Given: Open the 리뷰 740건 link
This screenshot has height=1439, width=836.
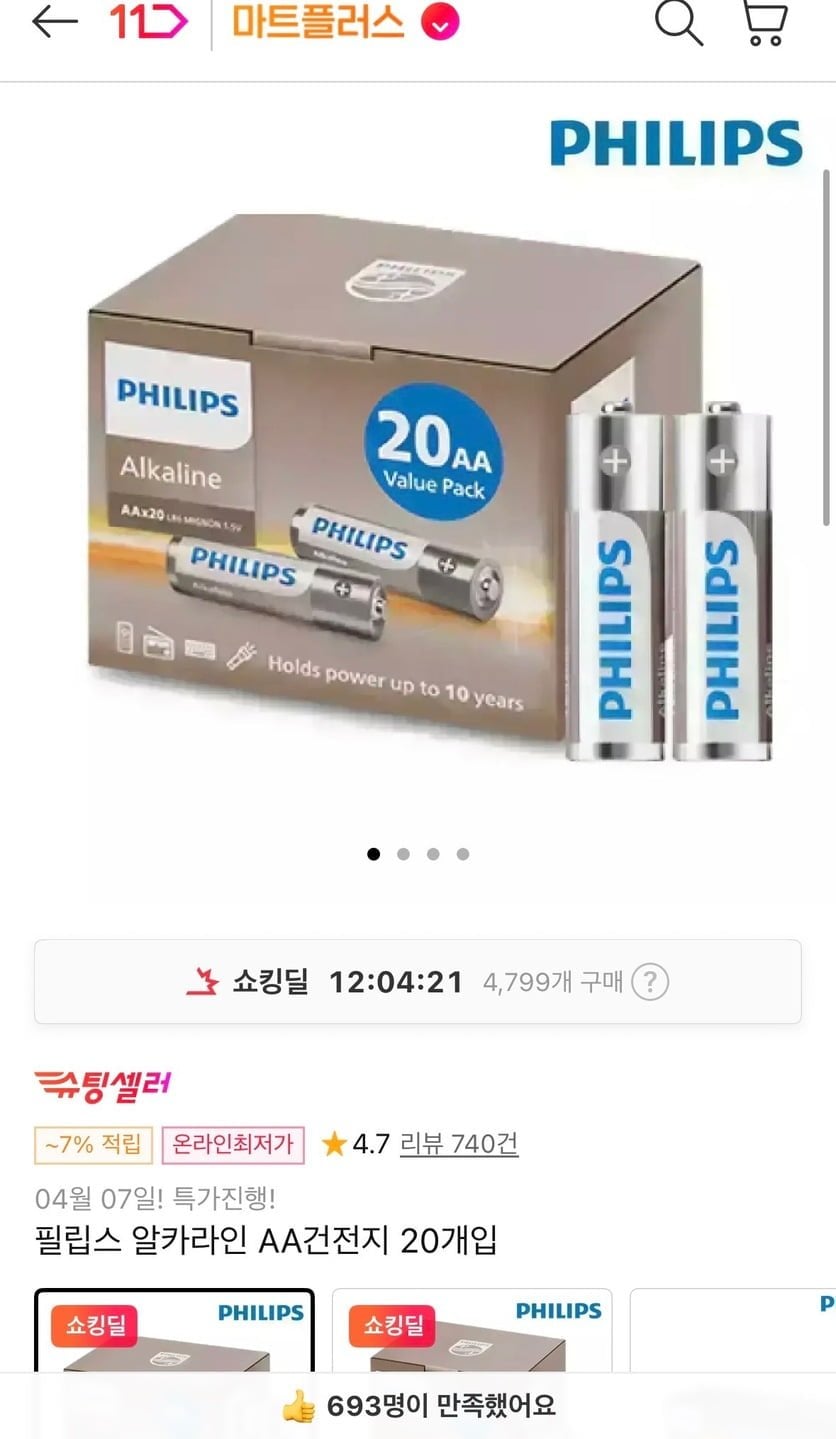Looking at the screenshot, I should point(458,1144).
